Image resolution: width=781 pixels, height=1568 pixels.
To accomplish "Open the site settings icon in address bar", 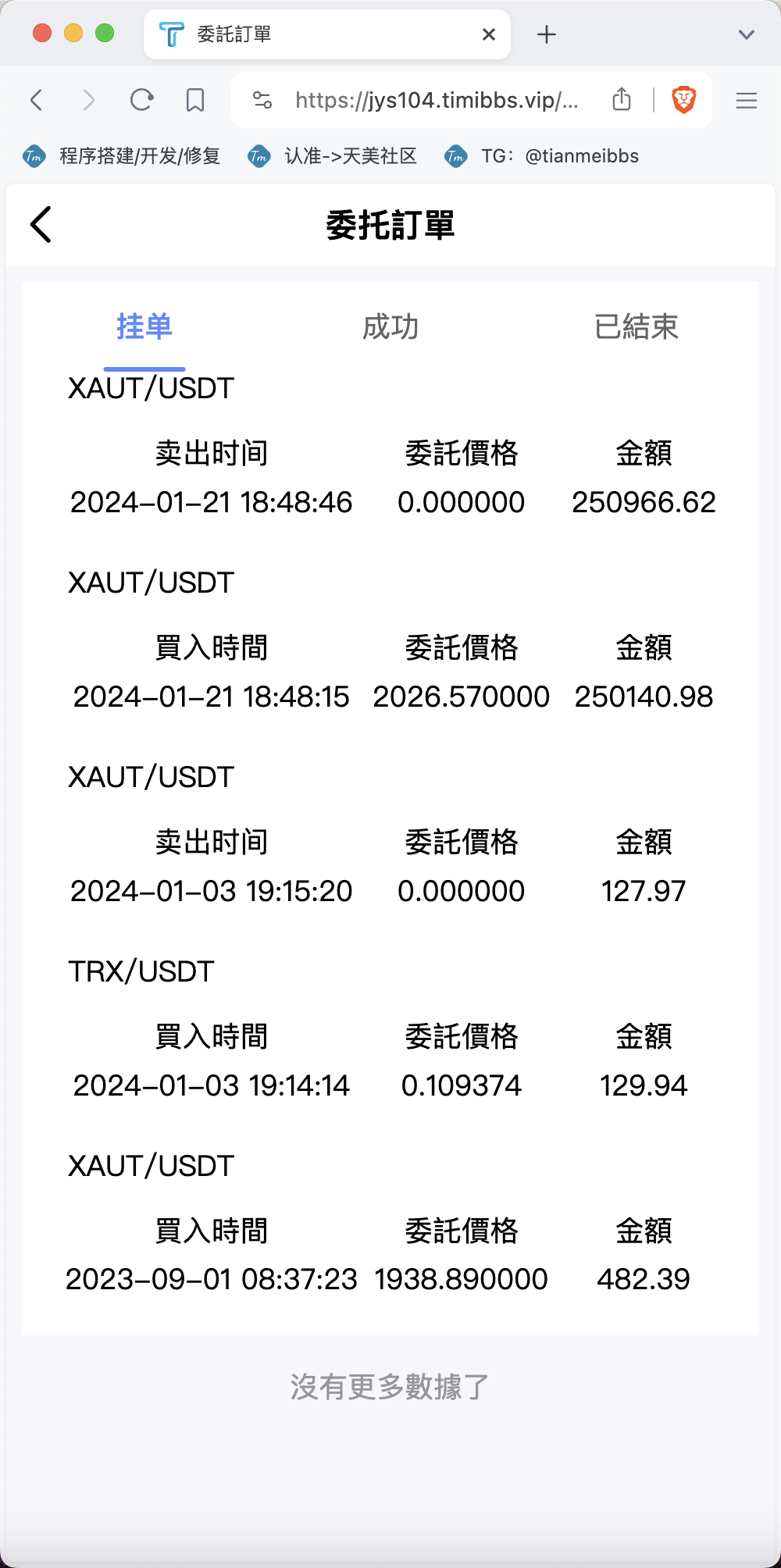I will click(x=262, y=100).
